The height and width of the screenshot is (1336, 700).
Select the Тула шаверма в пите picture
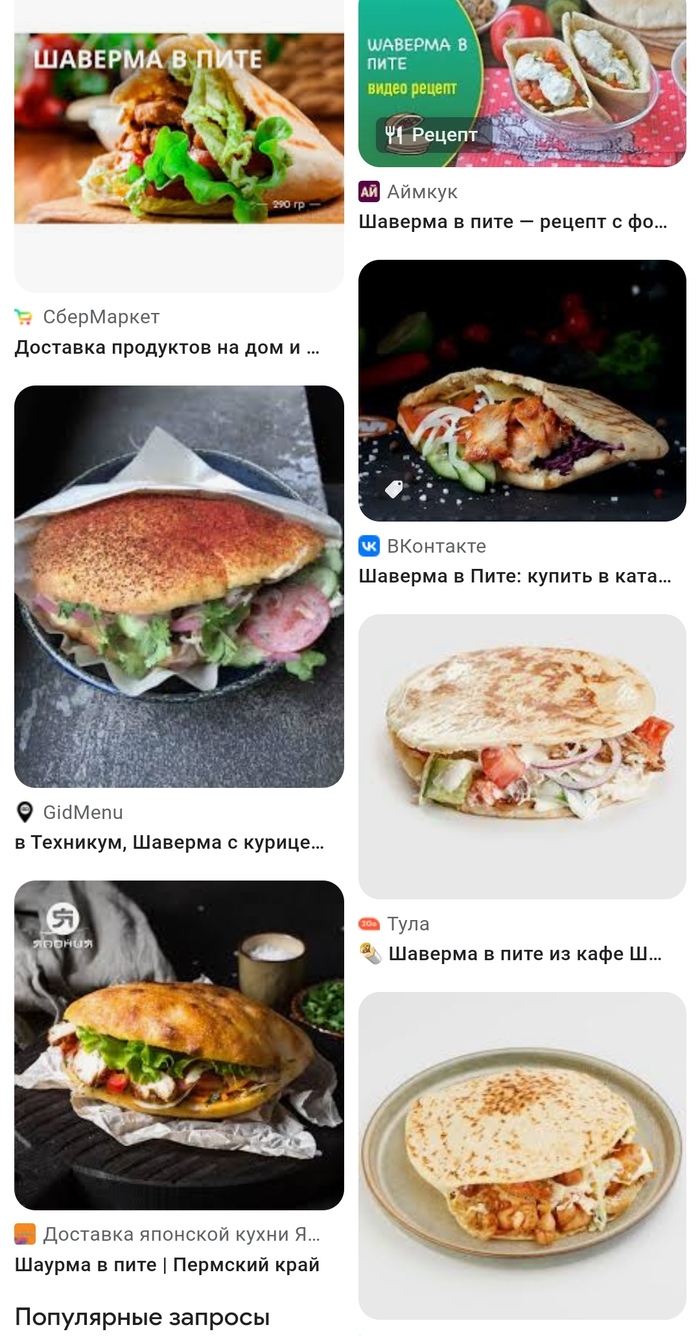click(522, 756)
